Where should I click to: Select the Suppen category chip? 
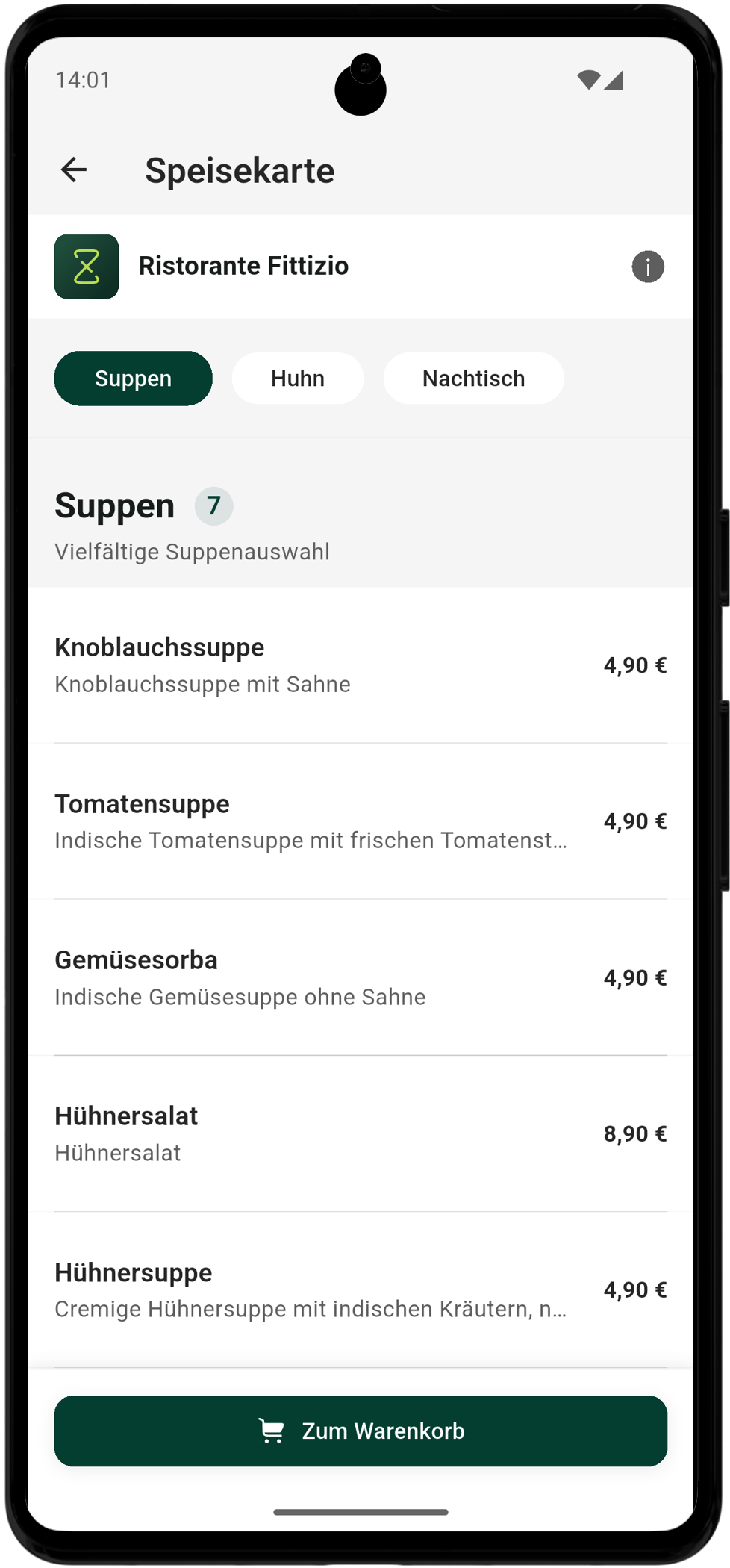(x=133, y=379)
